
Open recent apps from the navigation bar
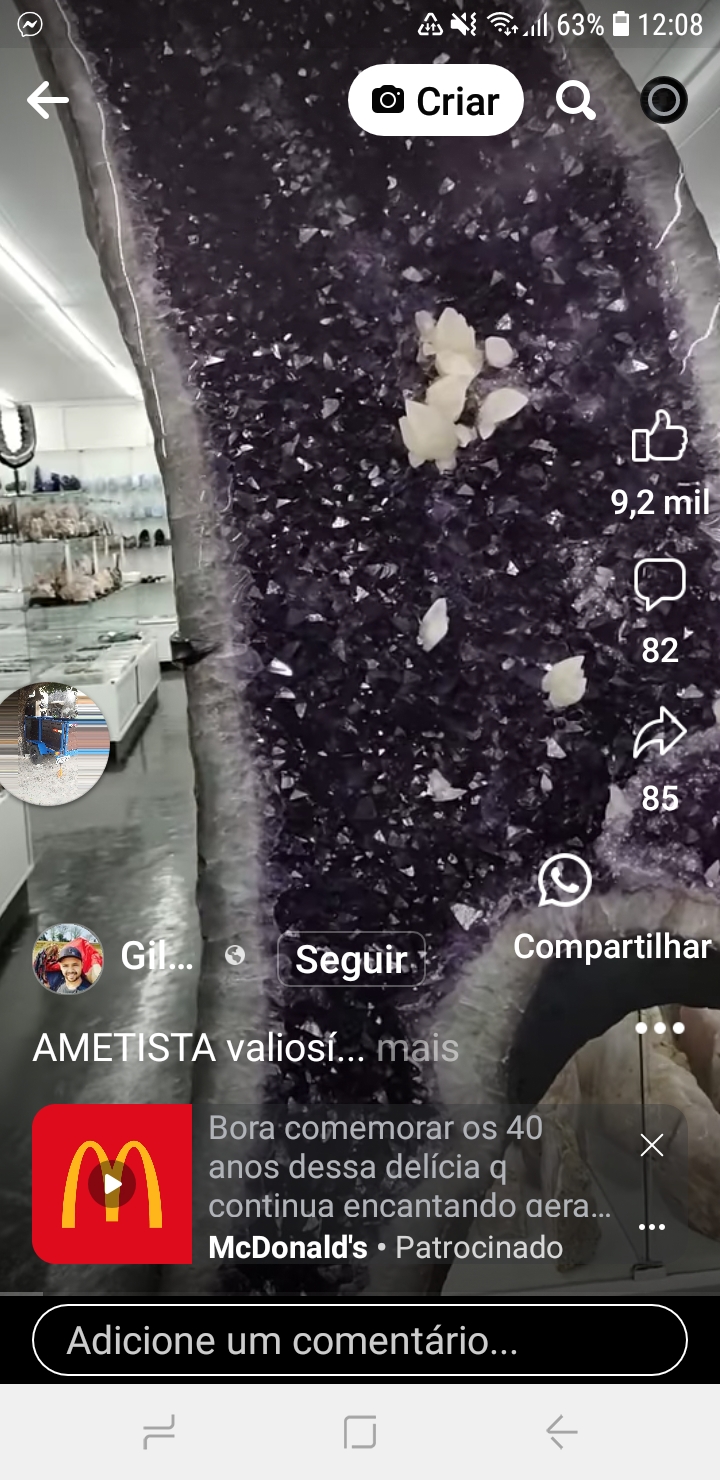(159, 1432)
